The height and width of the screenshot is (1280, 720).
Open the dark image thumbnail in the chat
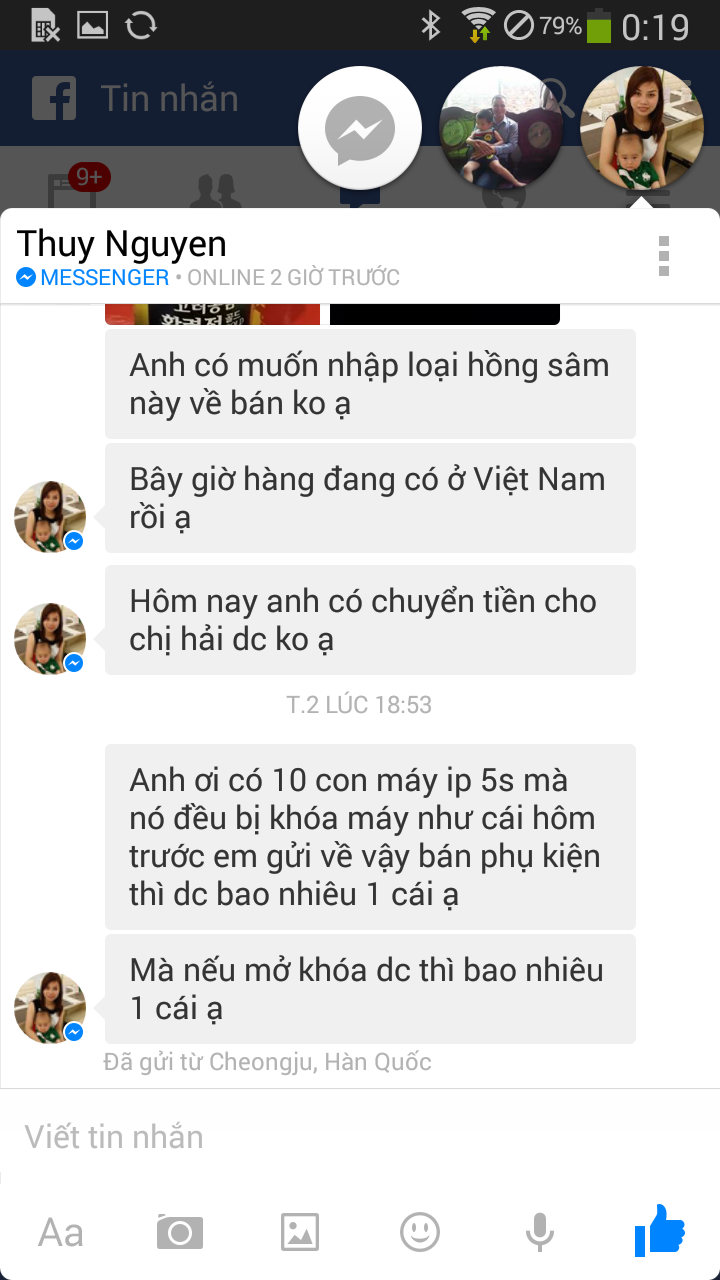point(445,314)
